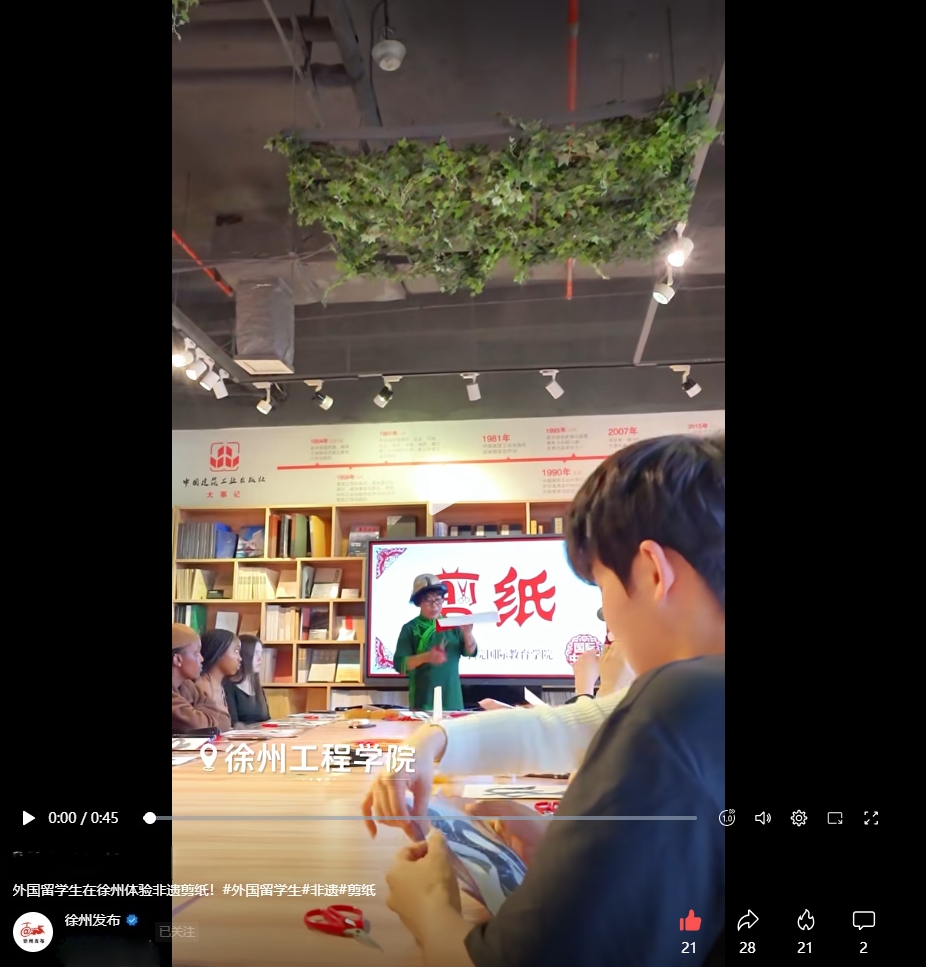Play the video
This screenshot has width=926, height=967.
pos(28,818)
